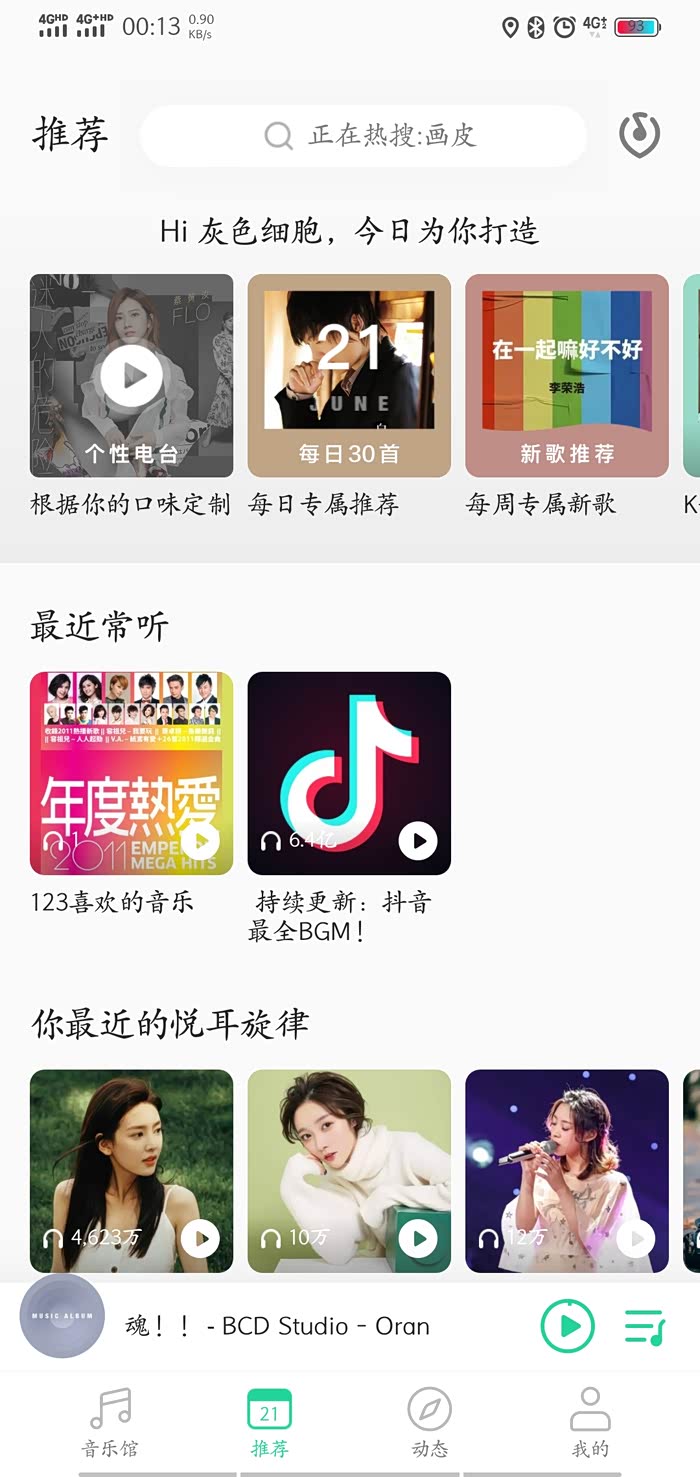Switch to the 动态 tab
Screen dimensions: 700x1477
pos(429,1422)
